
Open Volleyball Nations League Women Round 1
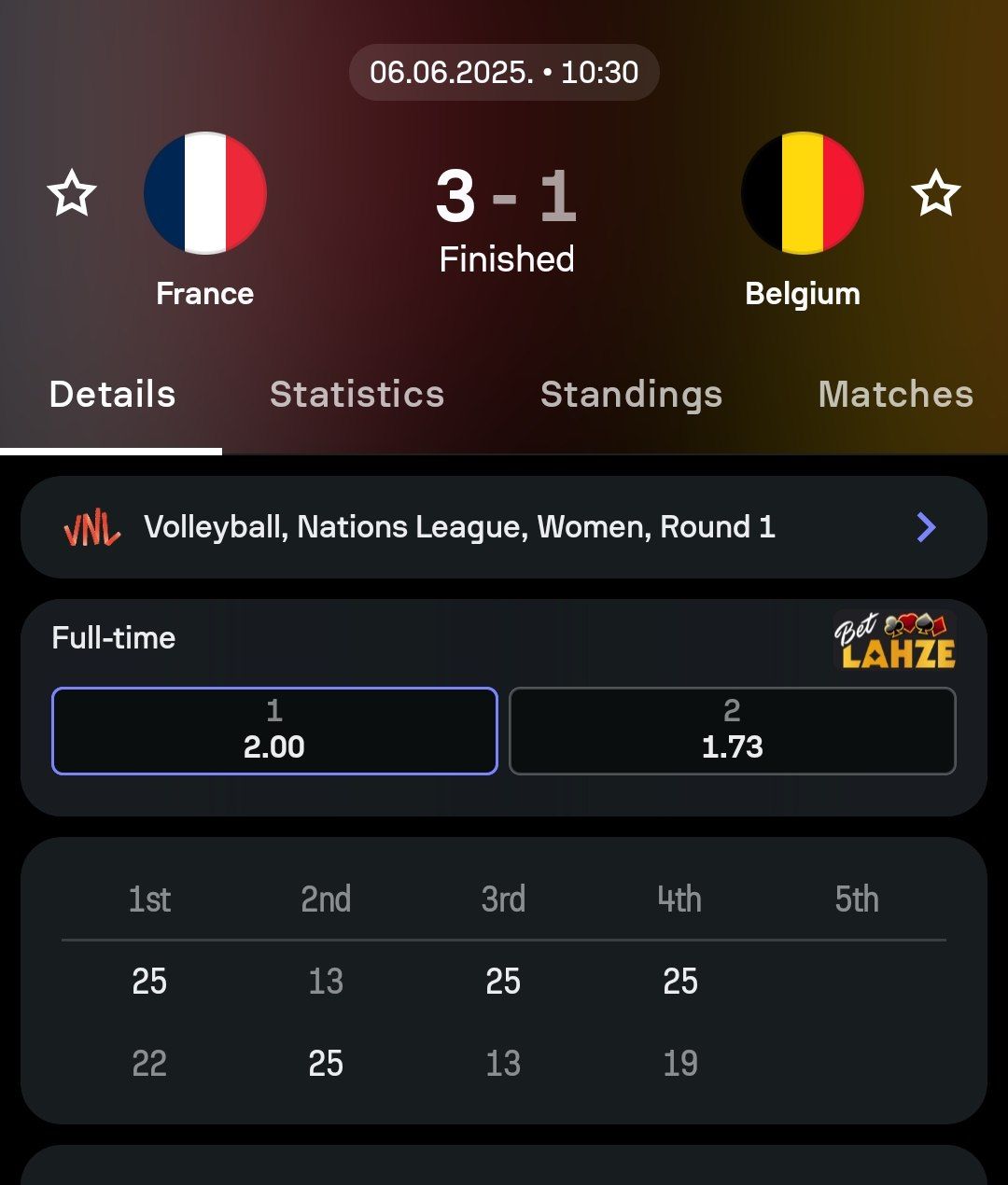pos(504,527)
